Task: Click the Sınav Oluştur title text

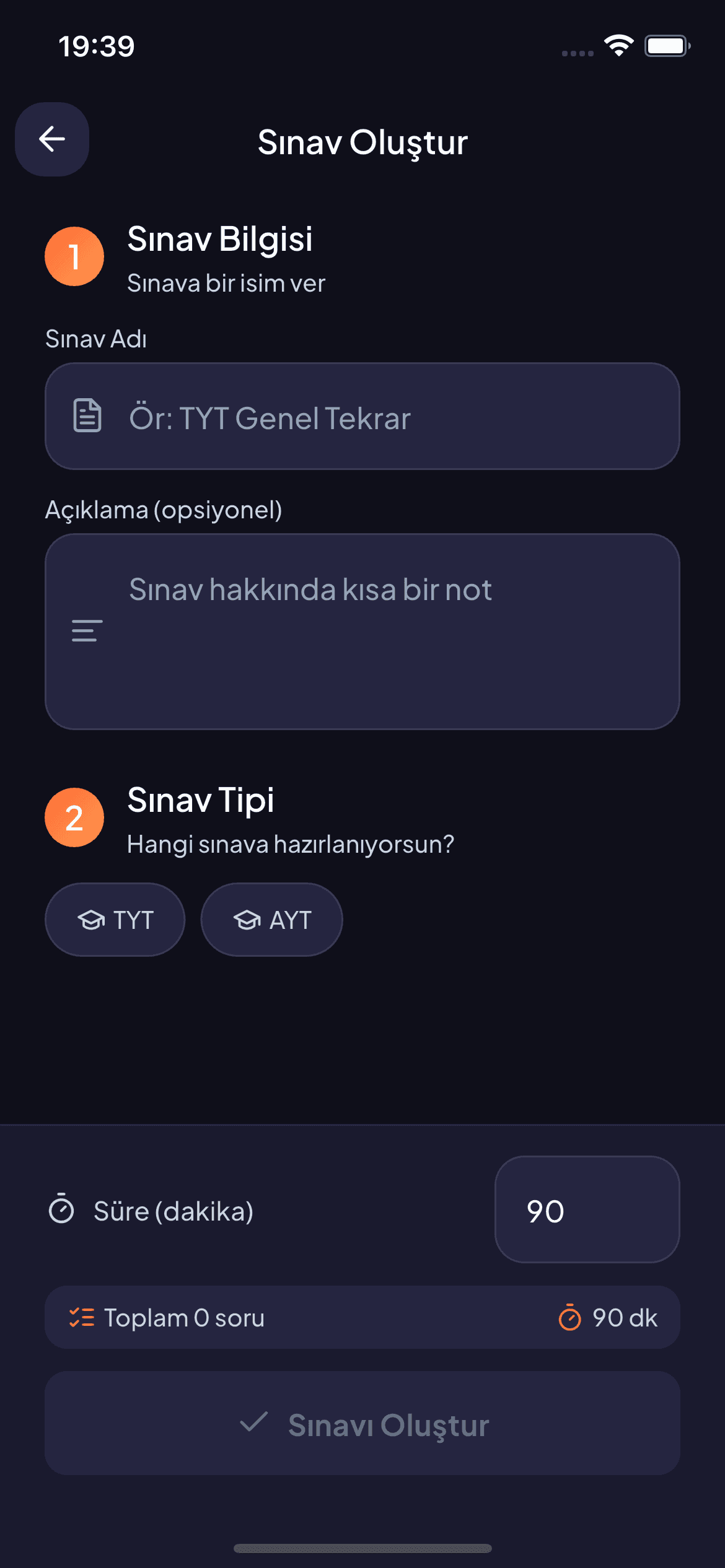Action: [363, 141]
